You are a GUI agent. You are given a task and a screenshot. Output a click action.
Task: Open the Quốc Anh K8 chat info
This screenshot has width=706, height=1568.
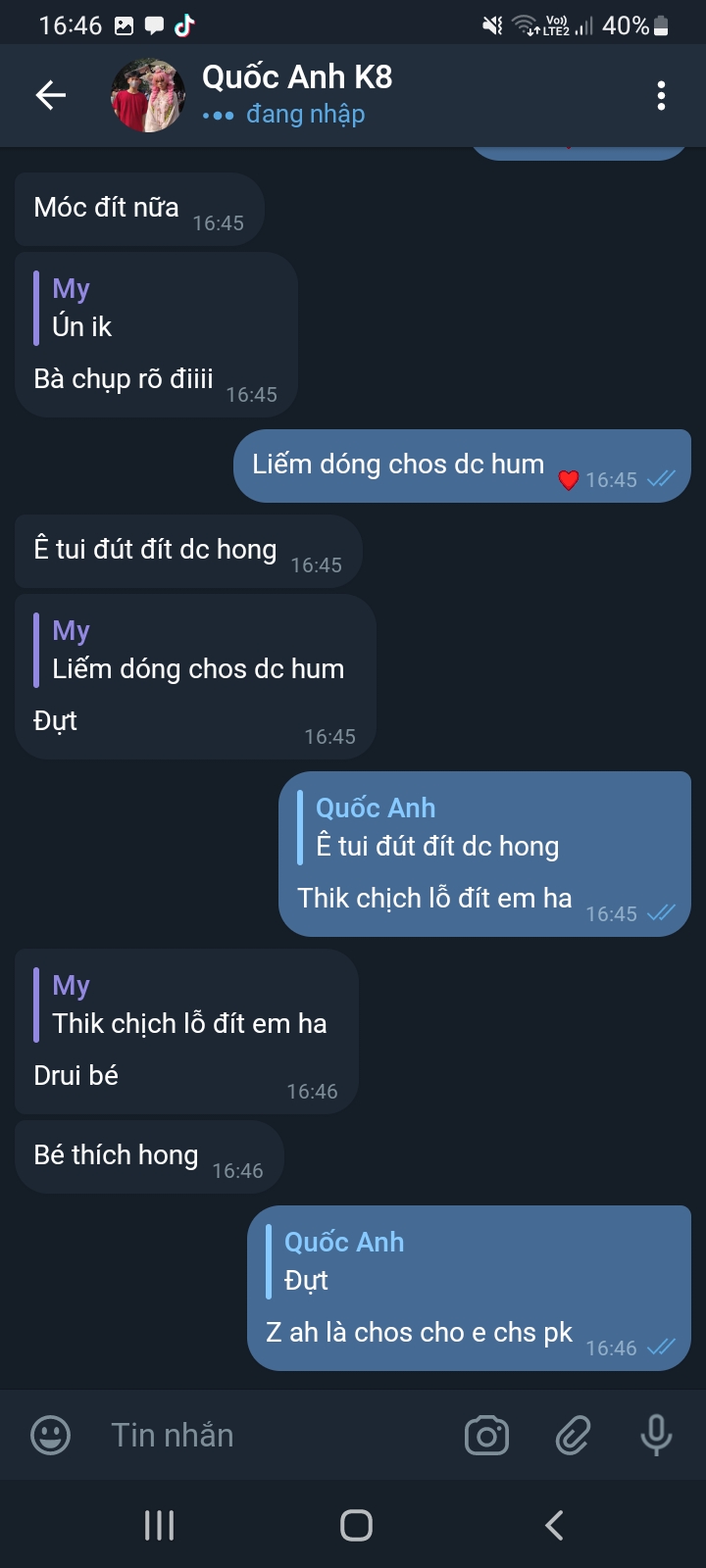pyautogui.click(x=297, y=77)
